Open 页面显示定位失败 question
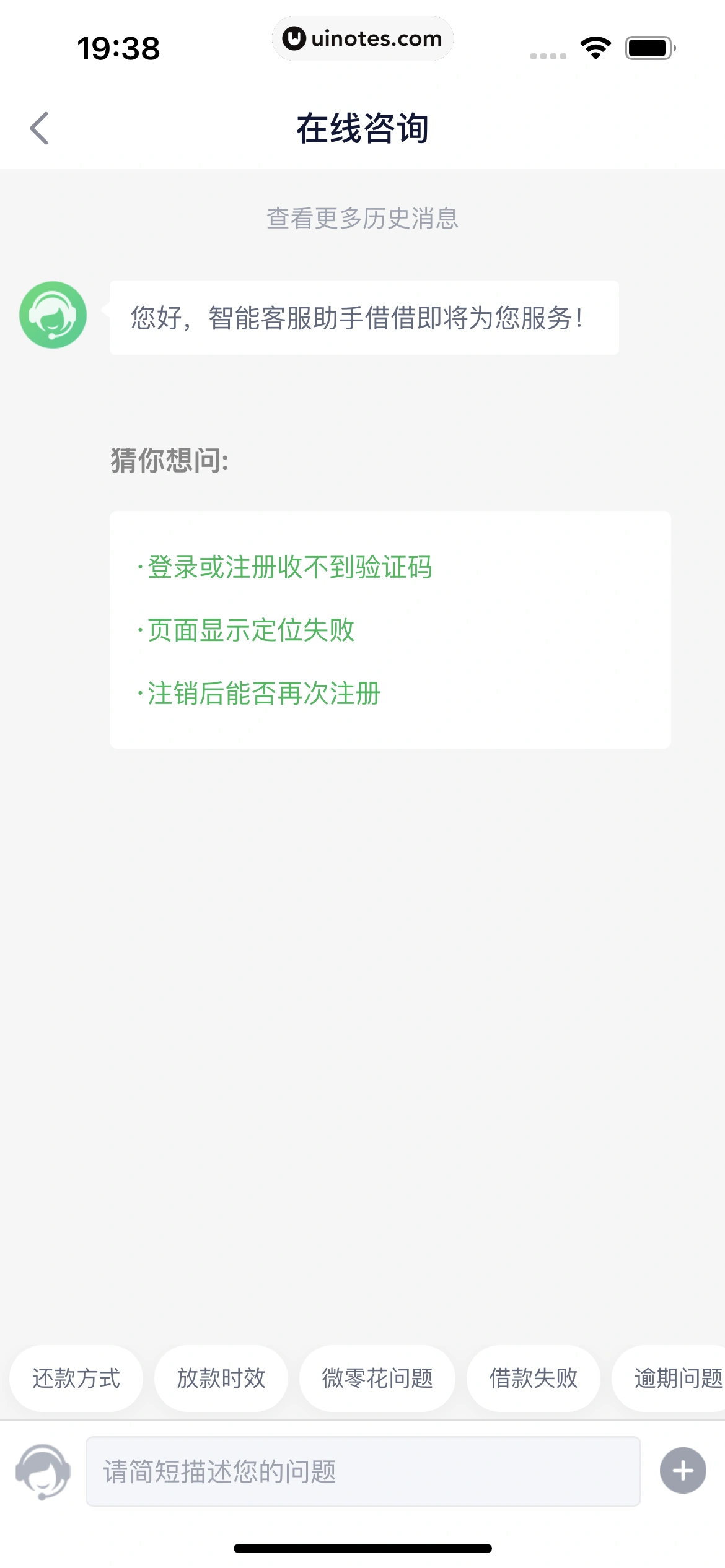725x1568 pixels. point(251,630)
